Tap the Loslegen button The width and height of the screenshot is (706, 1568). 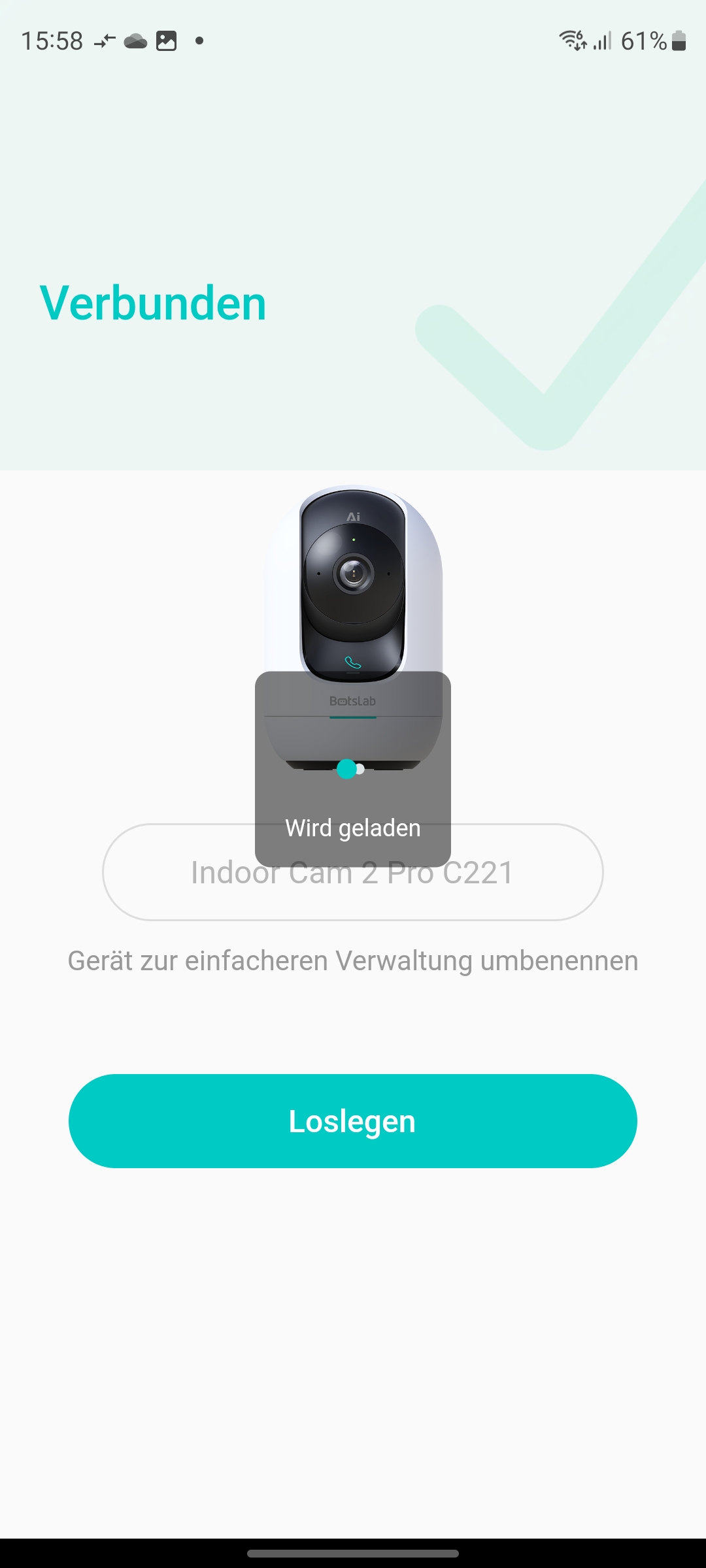(x=352, y=1121)
